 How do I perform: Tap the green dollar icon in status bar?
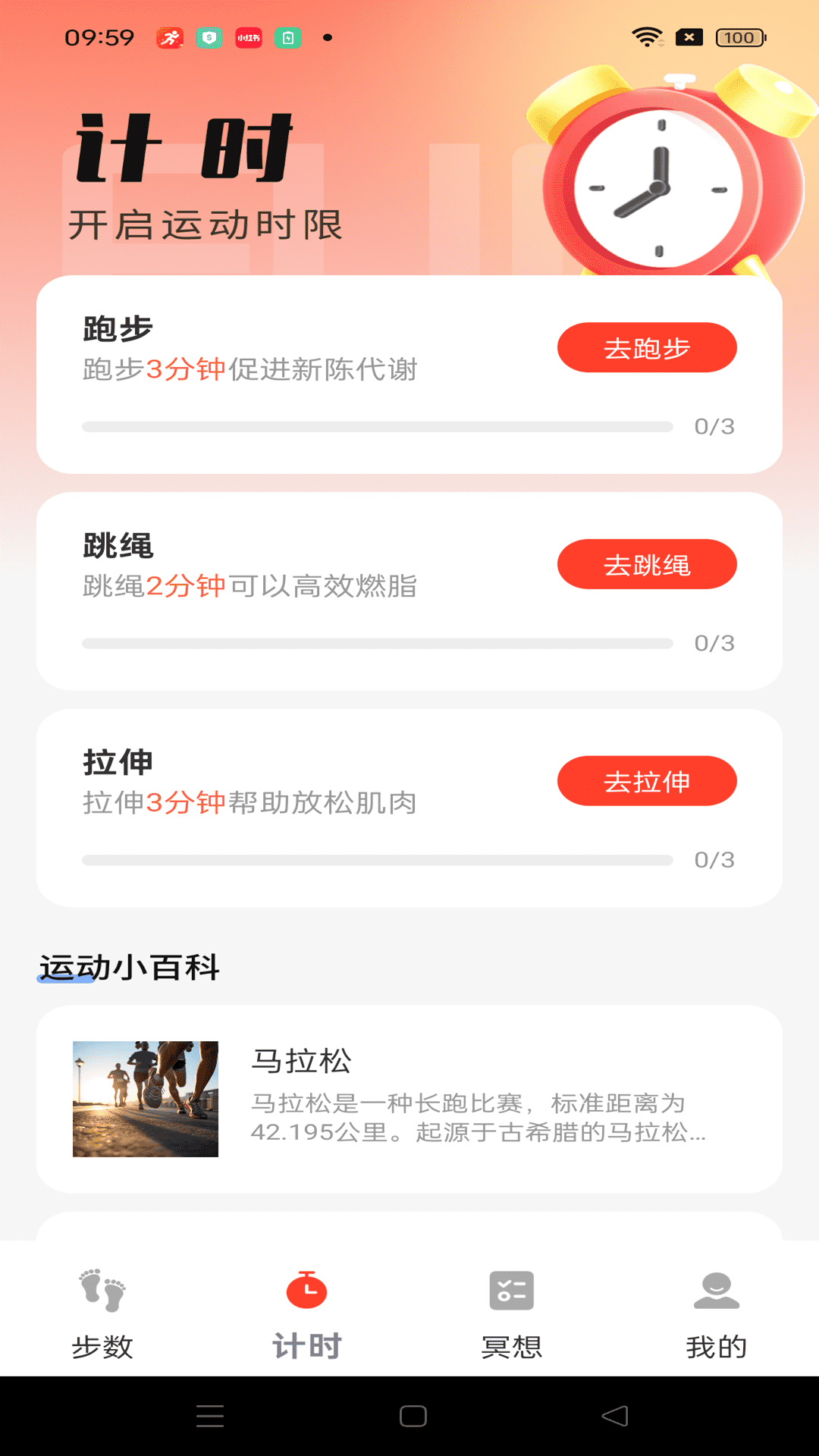click(x=207, y=36)
